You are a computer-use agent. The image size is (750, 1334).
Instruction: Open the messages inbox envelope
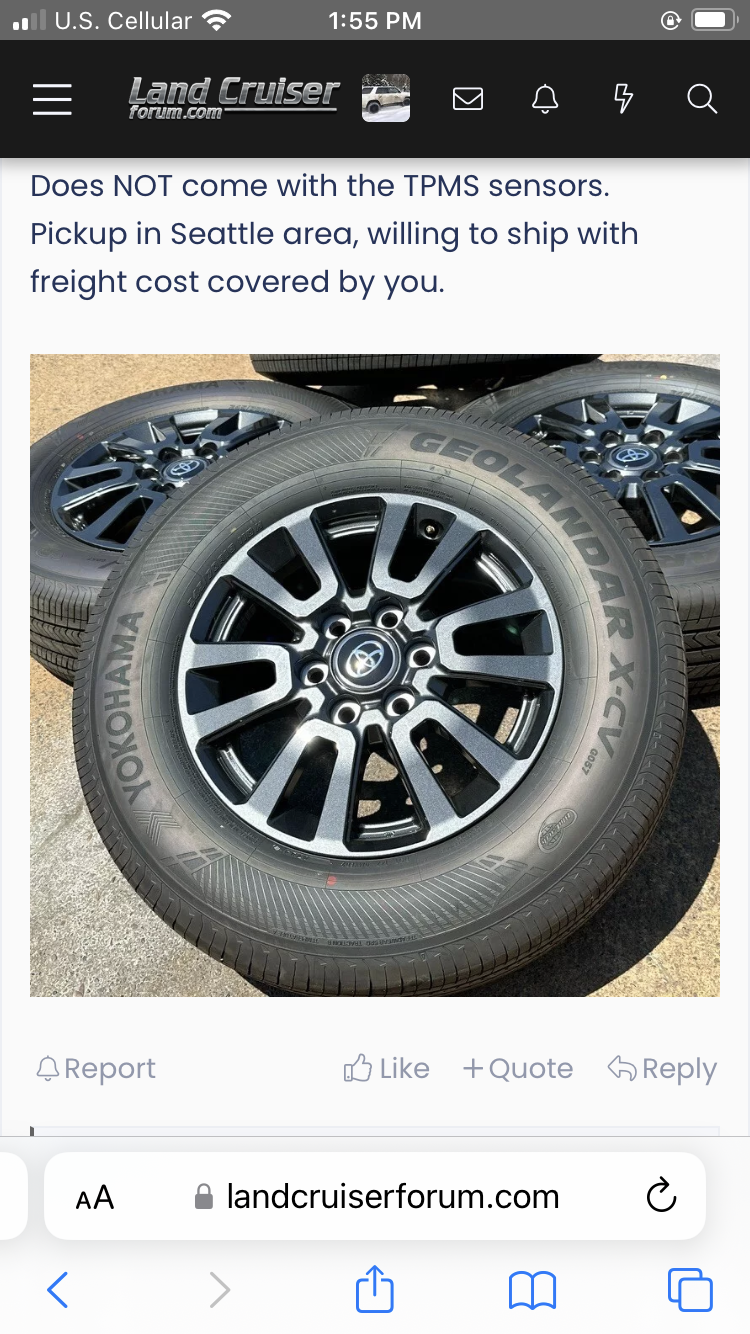pyautogui.click(x=468, y=98)
